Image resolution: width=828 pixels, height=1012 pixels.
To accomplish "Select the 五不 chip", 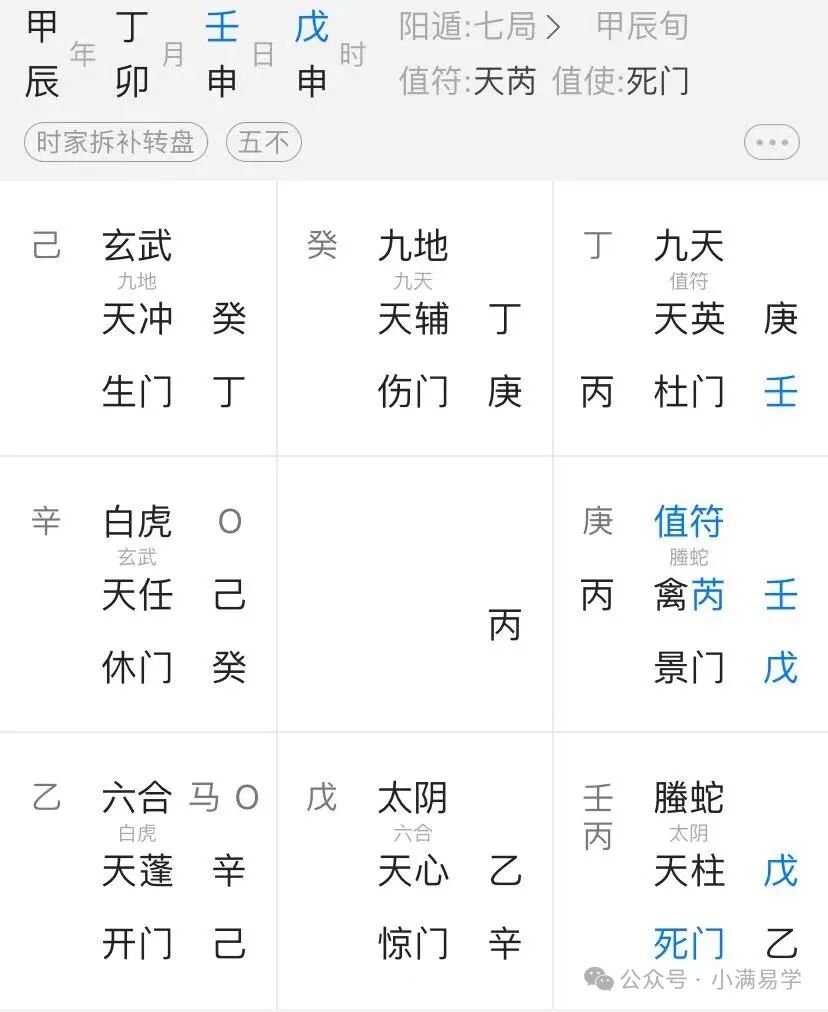I will pos(264,142).
